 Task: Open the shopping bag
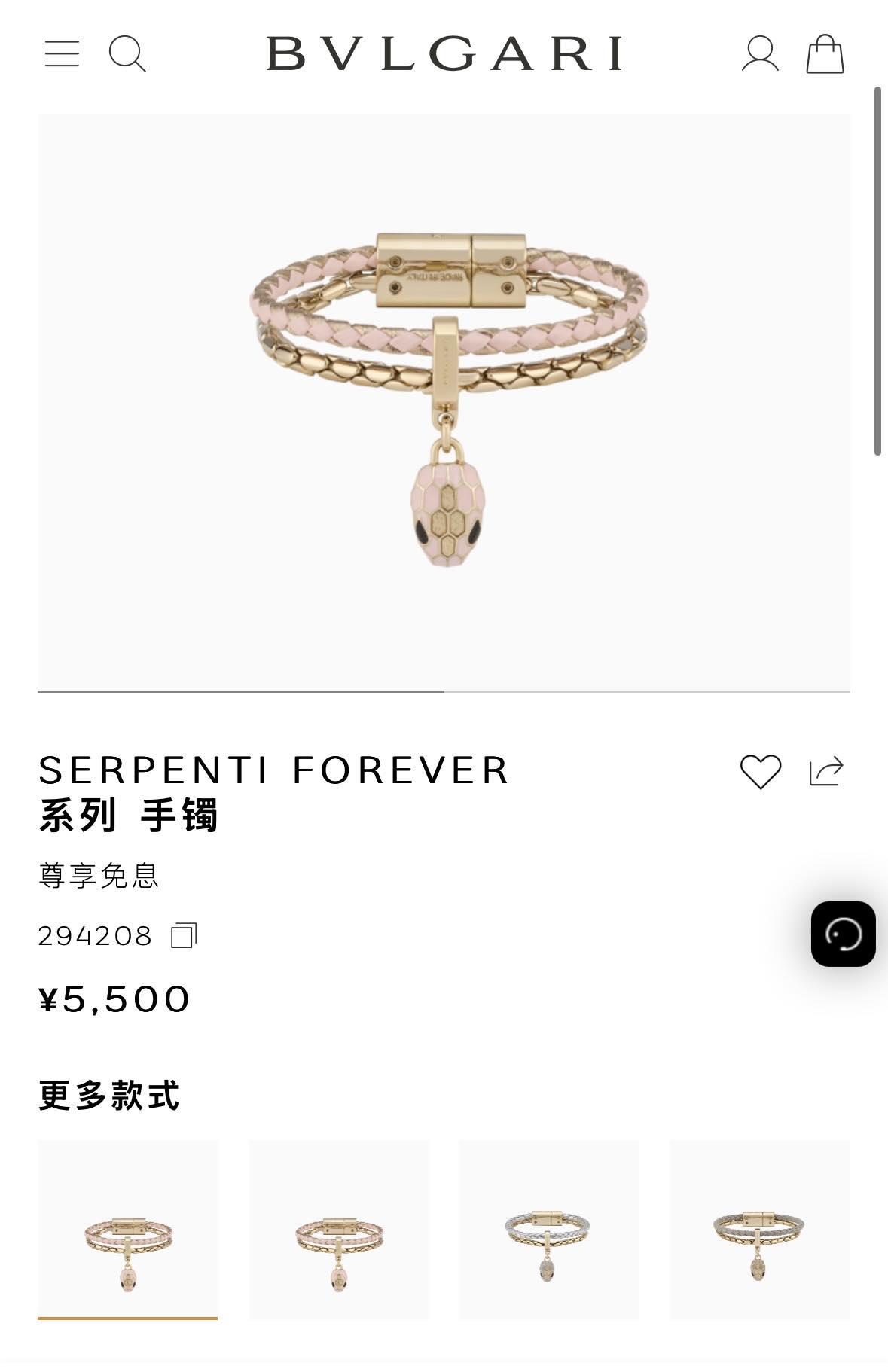click(x=825, y=54)
